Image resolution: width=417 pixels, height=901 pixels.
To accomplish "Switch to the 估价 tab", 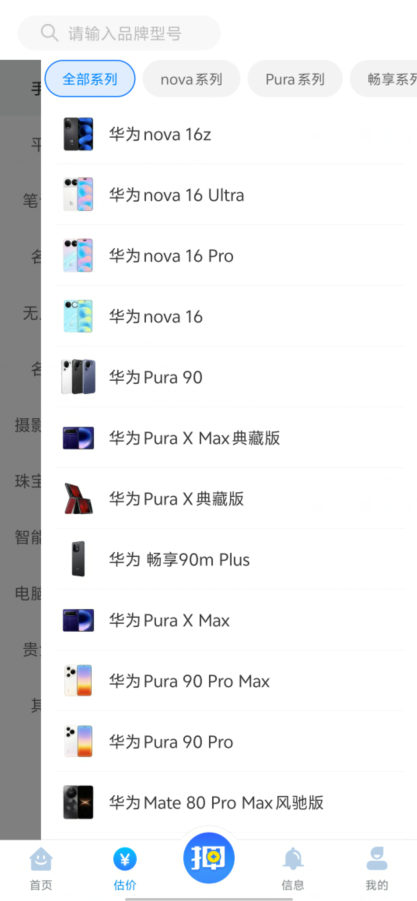I will pyautogui.click(x=125, y=868).
